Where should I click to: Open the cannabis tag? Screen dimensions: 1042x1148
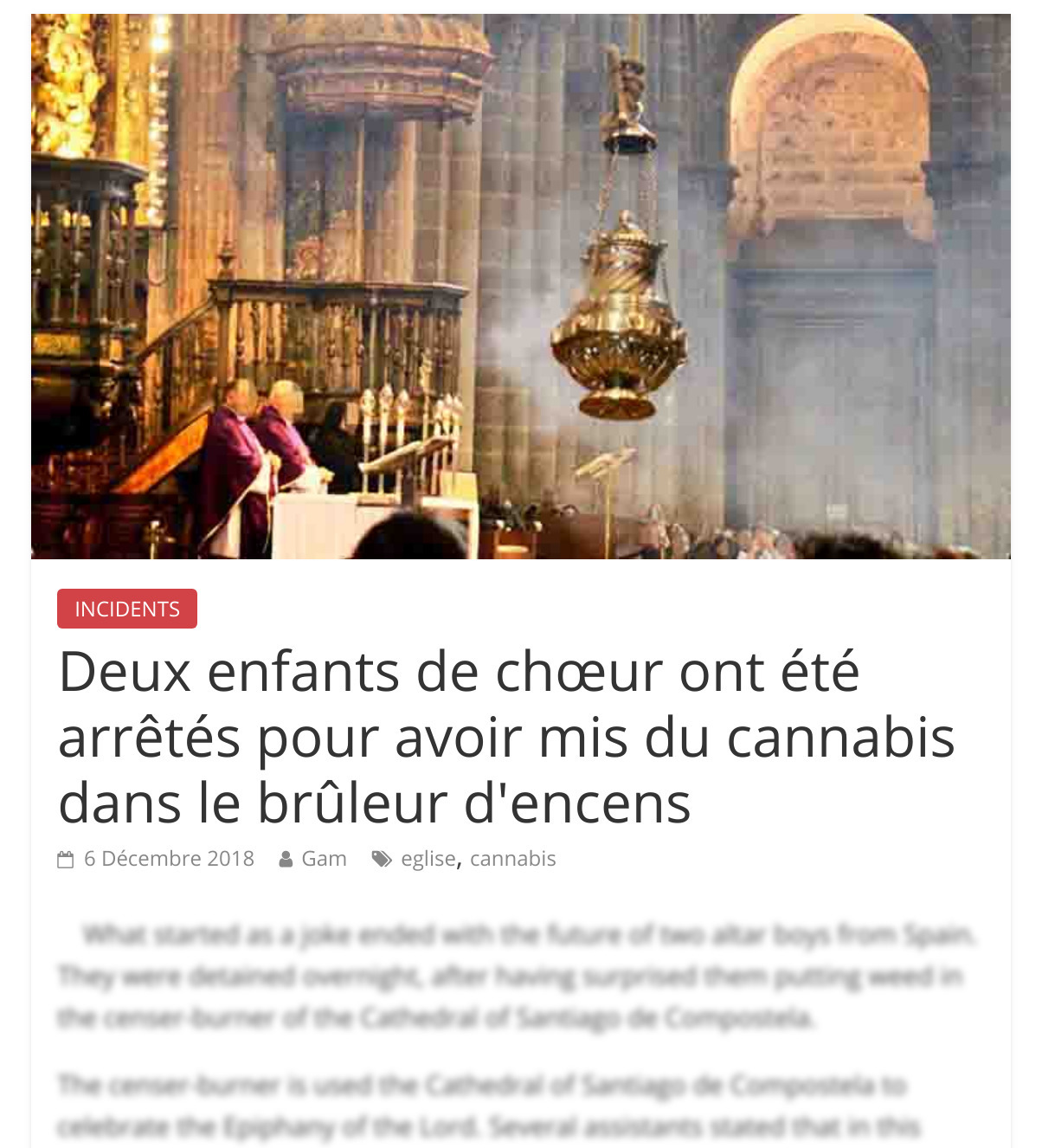[512, 859]
